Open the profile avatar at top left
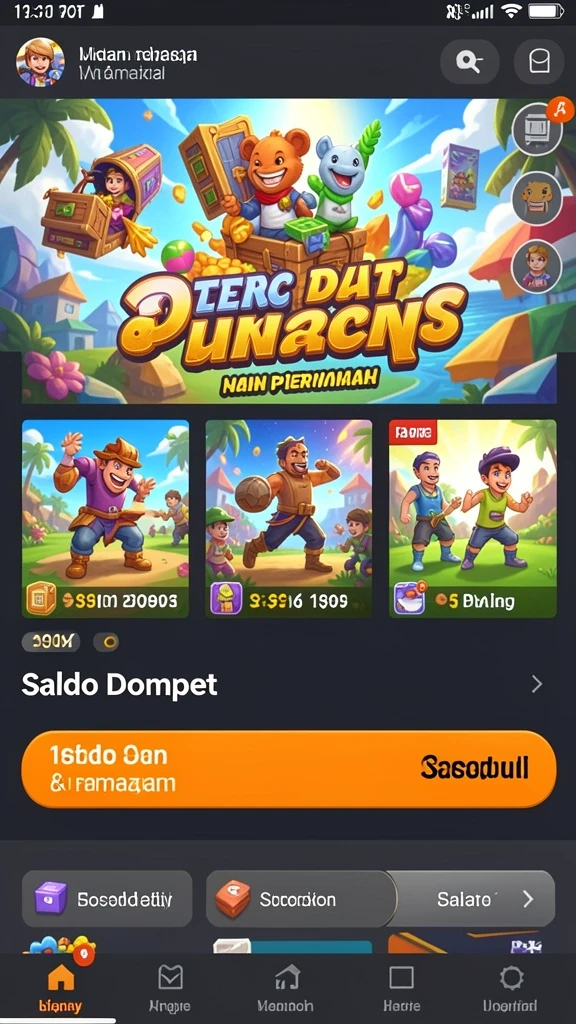Viewport: 576px width, 1024px height. point(40,62)
